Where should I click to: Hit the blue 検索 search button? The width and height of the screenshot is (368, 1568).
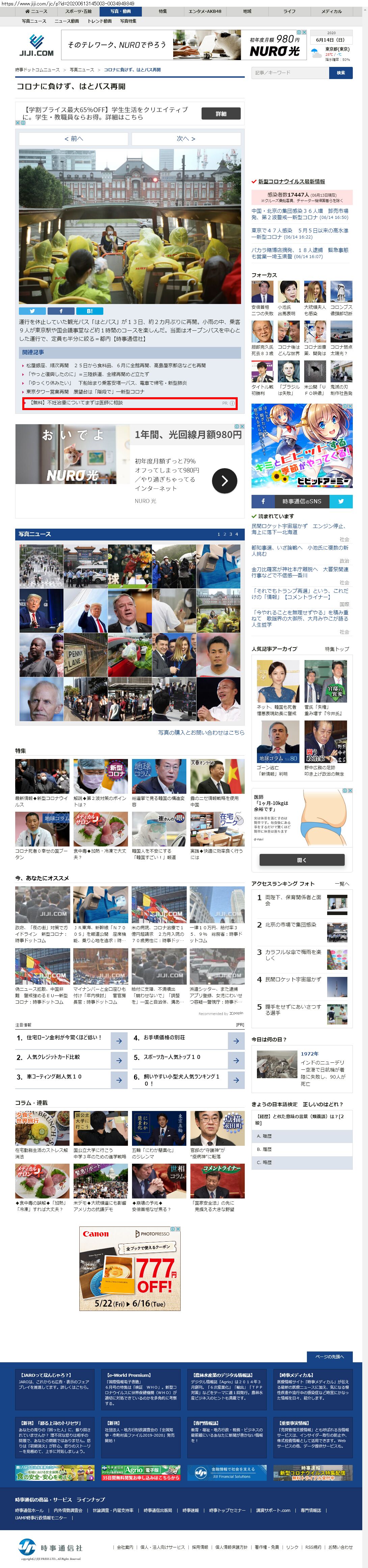pyautogui.click(x=341, y=72)
